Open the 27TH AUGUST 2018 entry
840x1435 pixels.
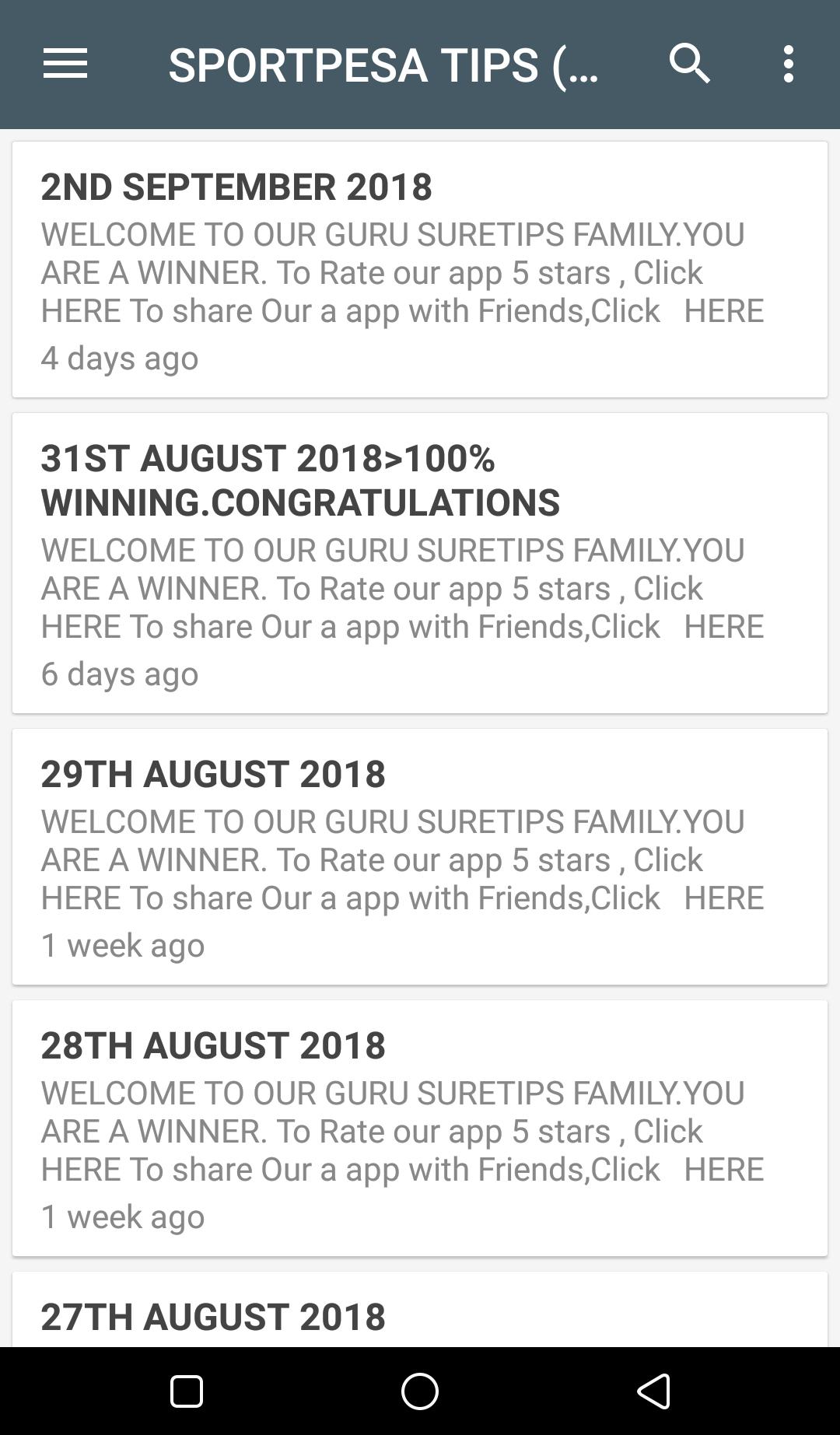pos(420,1314)
